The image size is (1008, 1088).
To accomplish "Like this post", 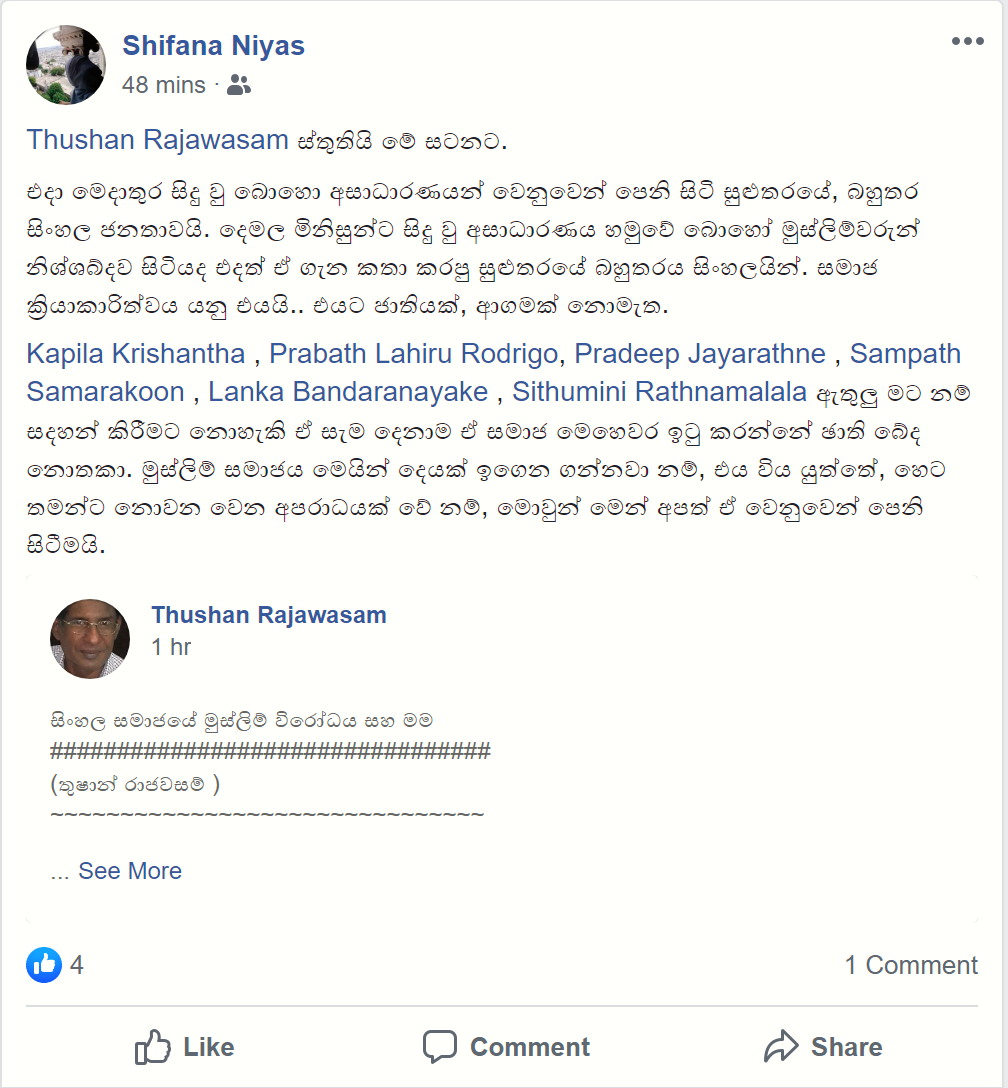I will (185, 1047).
